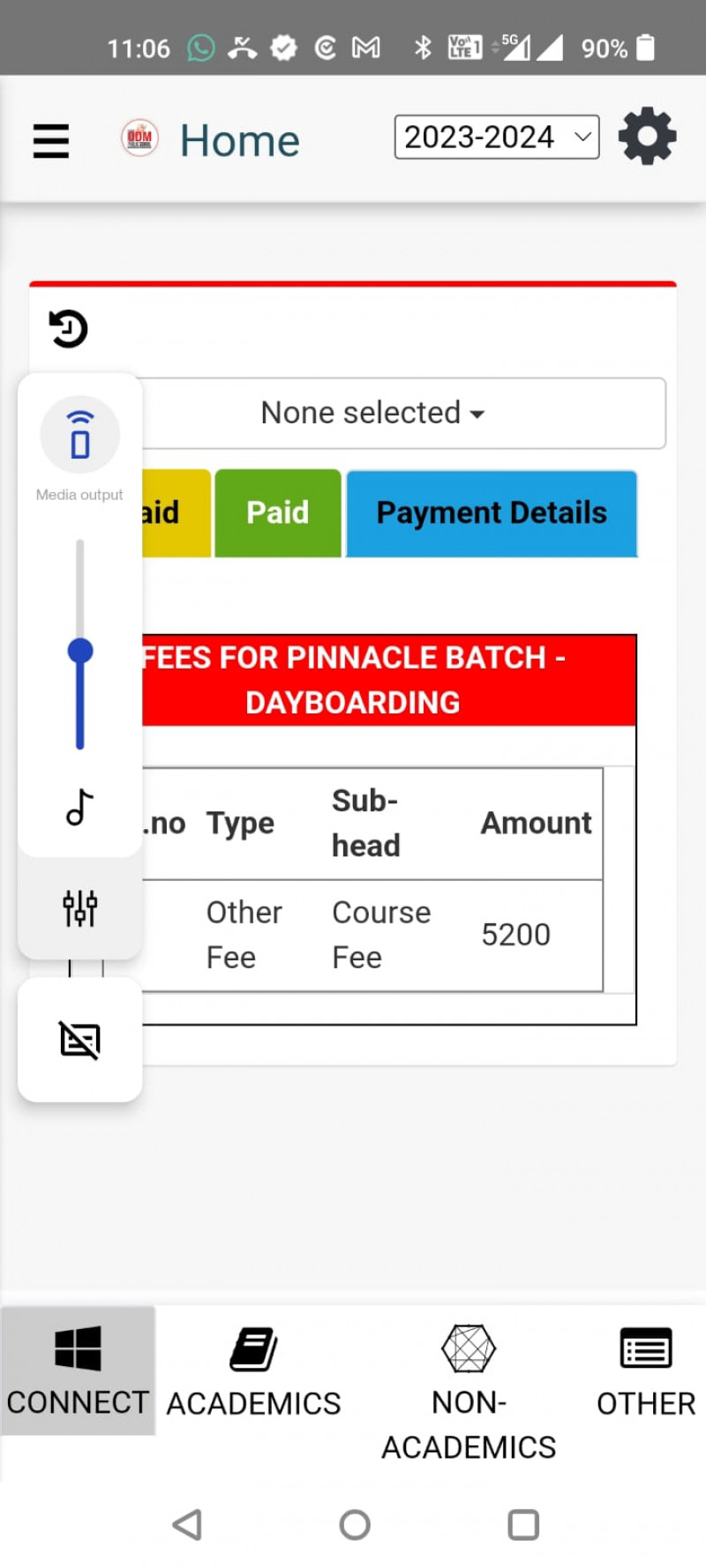Switch to the green Paid tab
The height and width of the screenshot is (1568, 706).
(x=278, y=512)
